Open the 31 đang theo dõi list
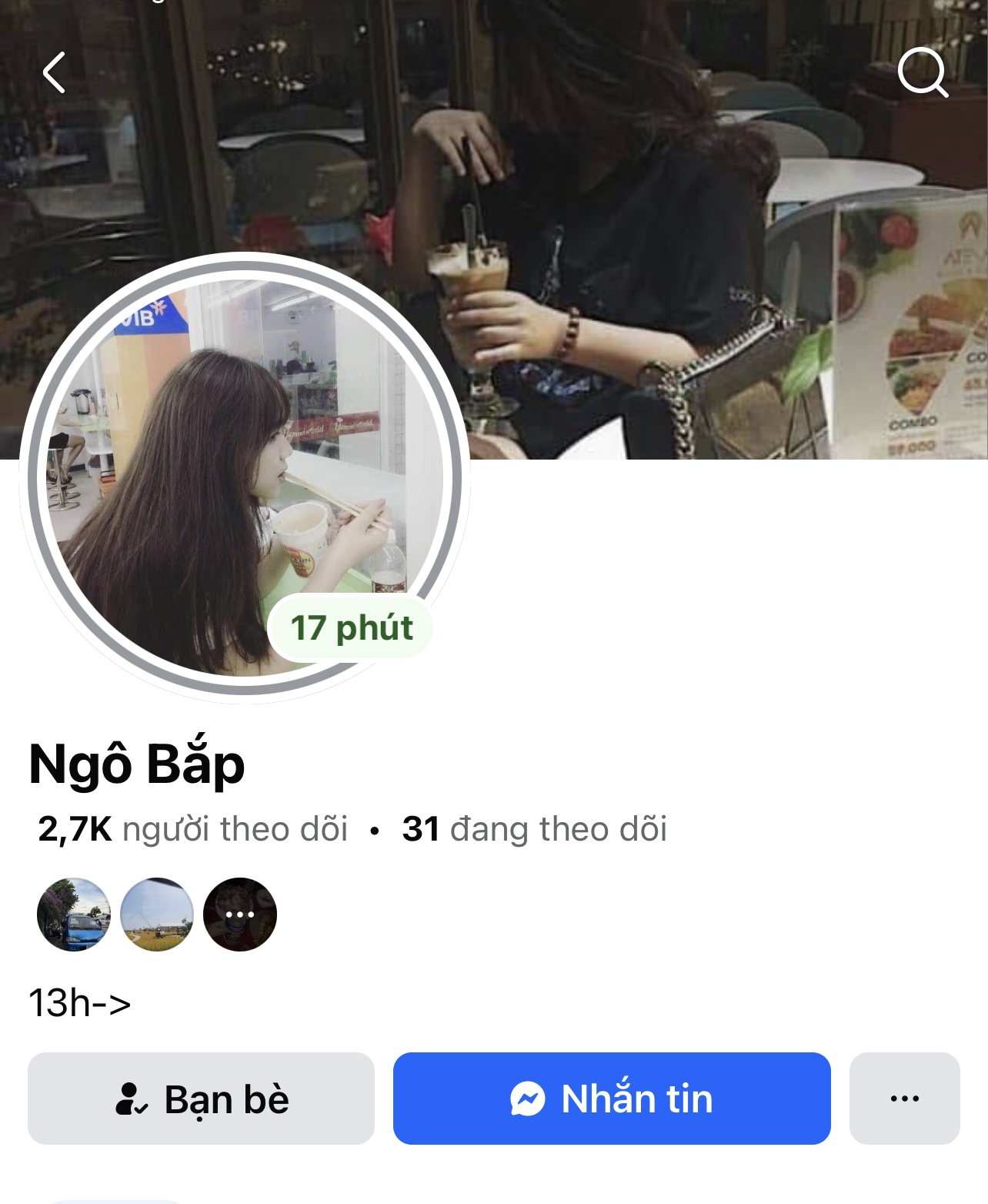This screenshot has height=1204, width=988. pyautogui.click(x=534, y=829)
